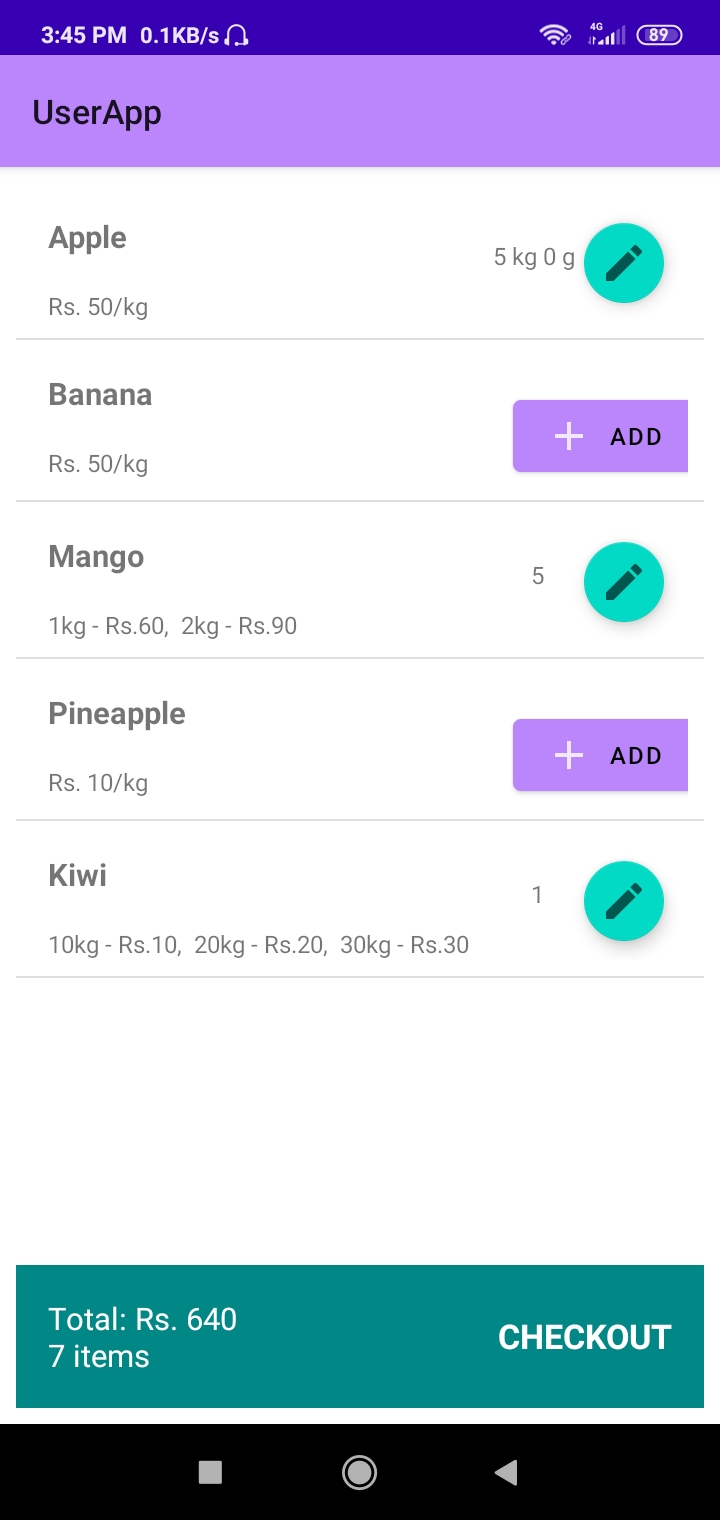Tap the home circle navigation button

tap(359, 1473)
